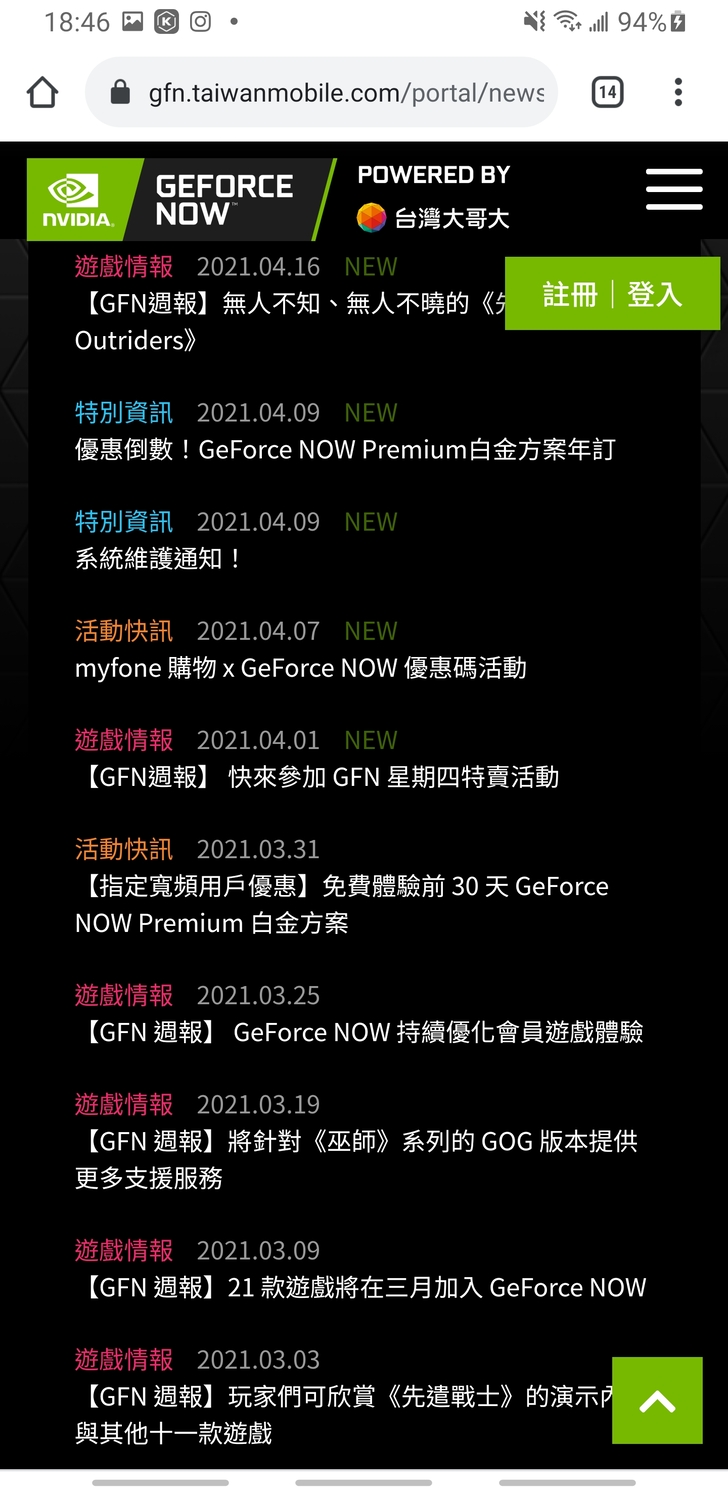Viewport: 728px width, 1496px height.
Task: Tap the 註冊 register button
Action: (x=569, y=294)
